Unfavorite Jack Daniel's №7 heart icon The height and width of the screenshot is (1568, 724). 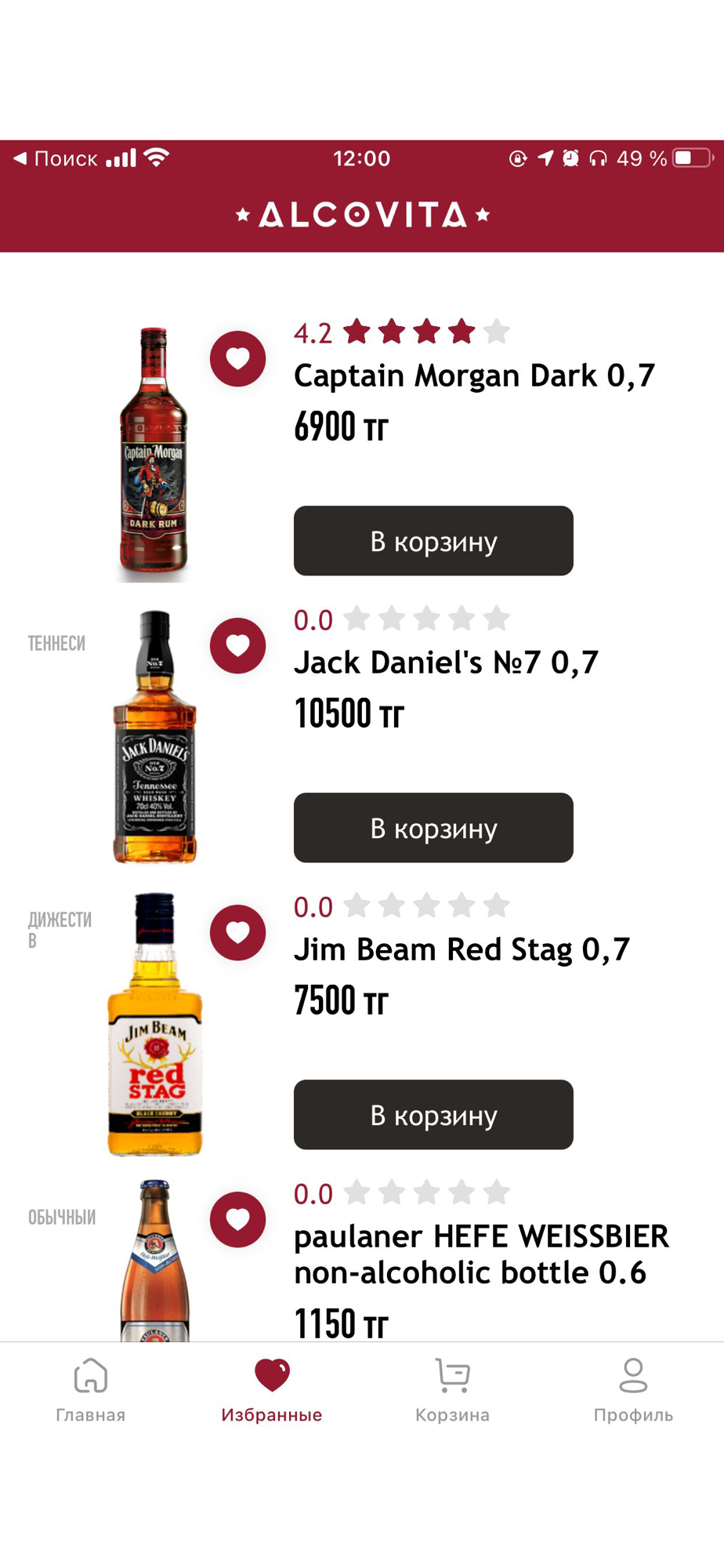coord(237,645)
